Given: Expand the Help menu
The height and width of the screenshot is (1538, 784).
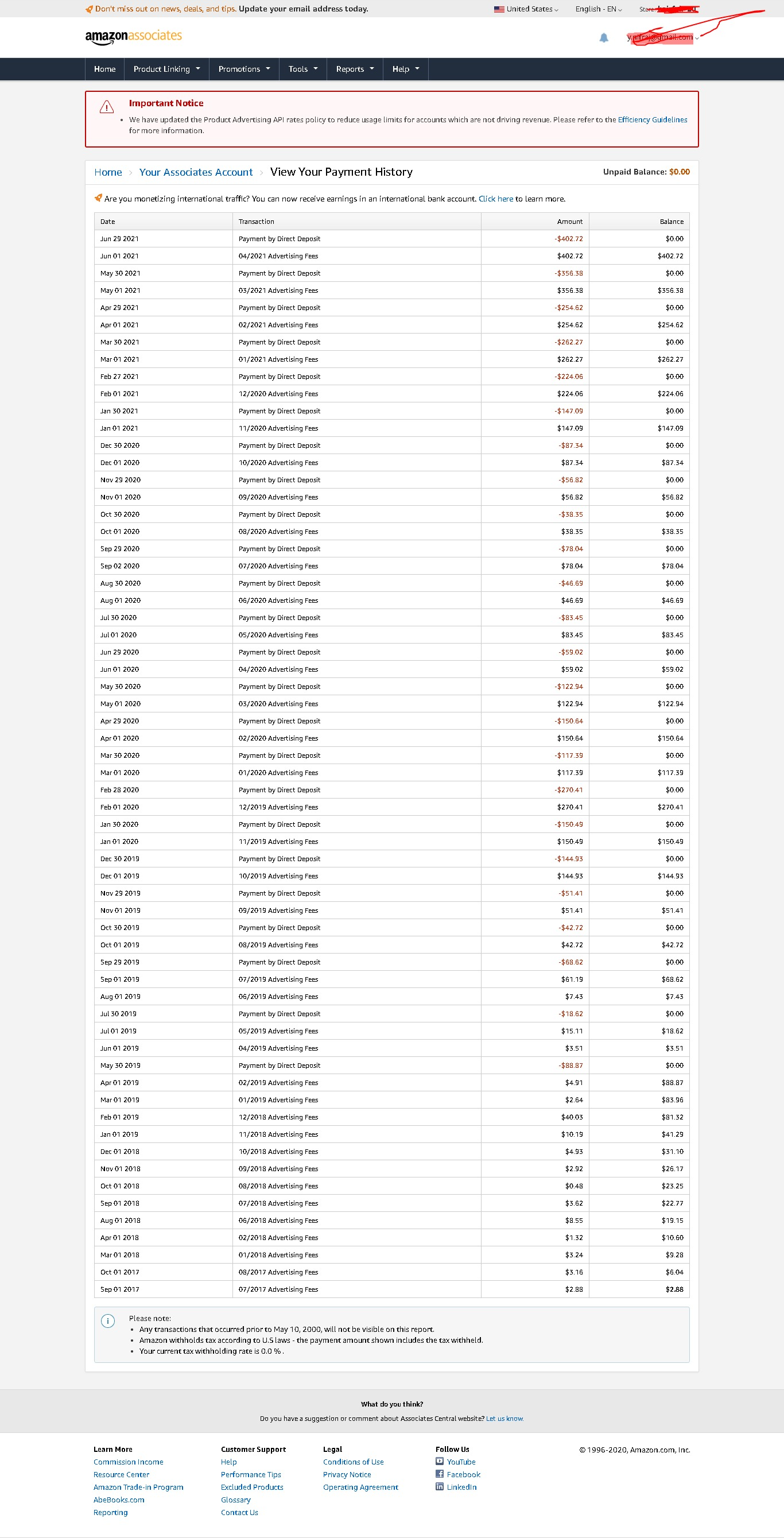Looking at the screenshot, I should (405, 69).
